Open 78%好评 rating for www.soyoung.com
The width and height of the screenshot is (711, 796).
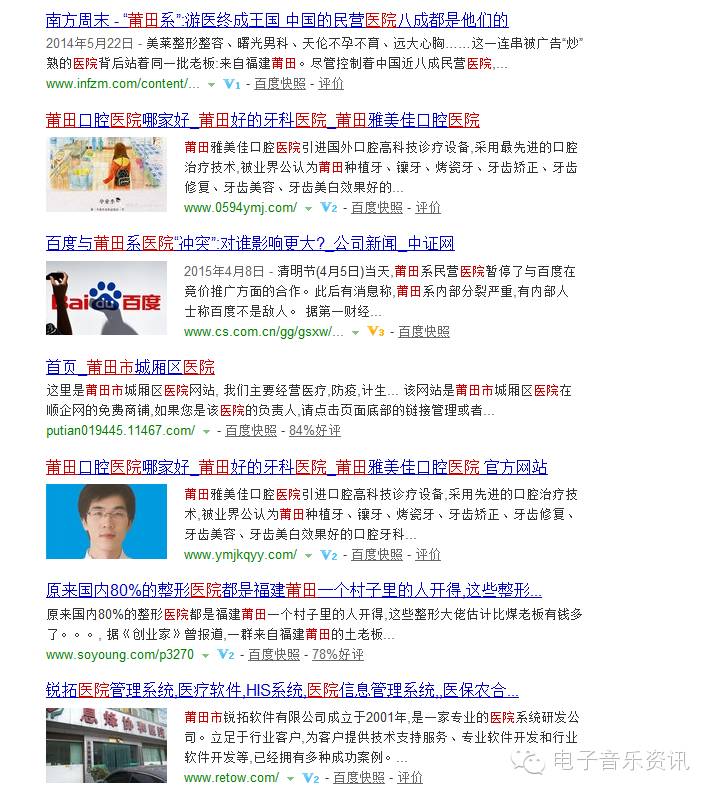coord(338,654)
